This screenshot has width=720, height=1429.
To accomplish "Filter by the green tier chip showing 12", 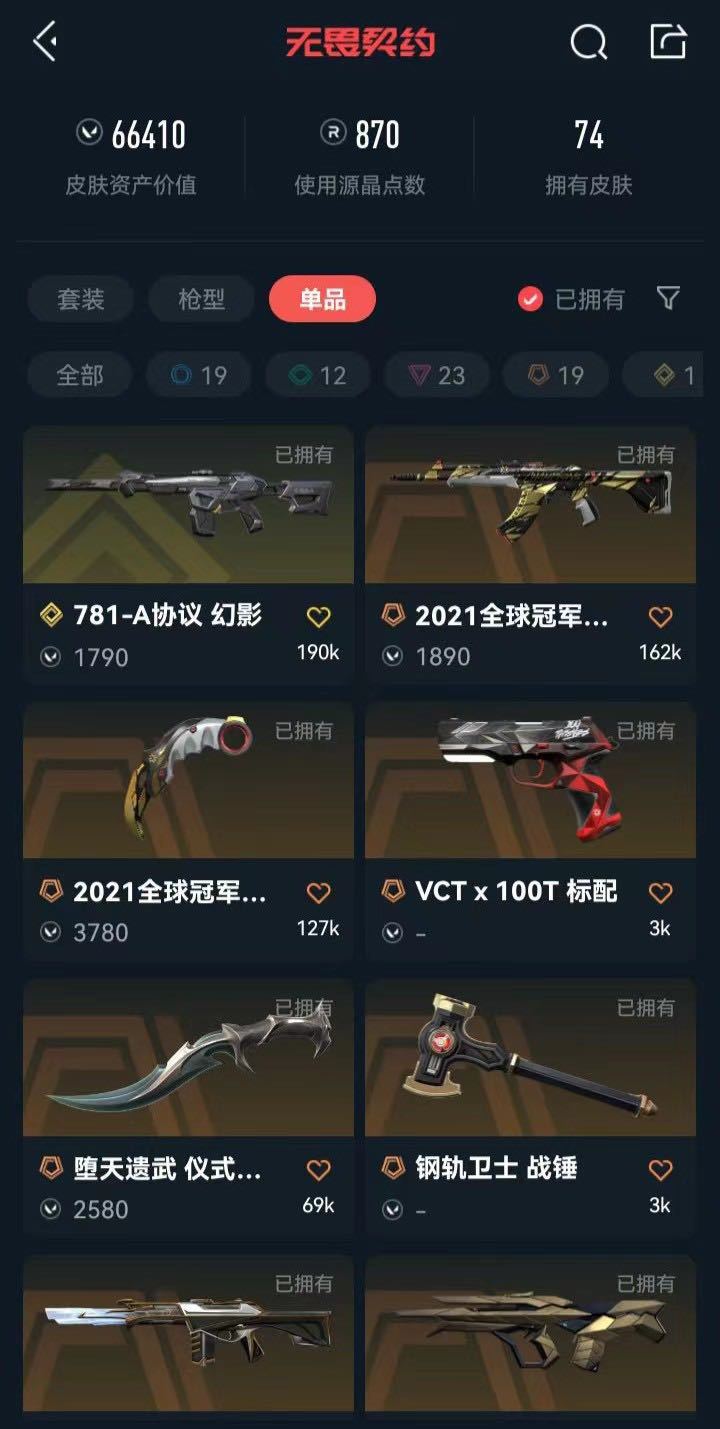I will [318, 375].
